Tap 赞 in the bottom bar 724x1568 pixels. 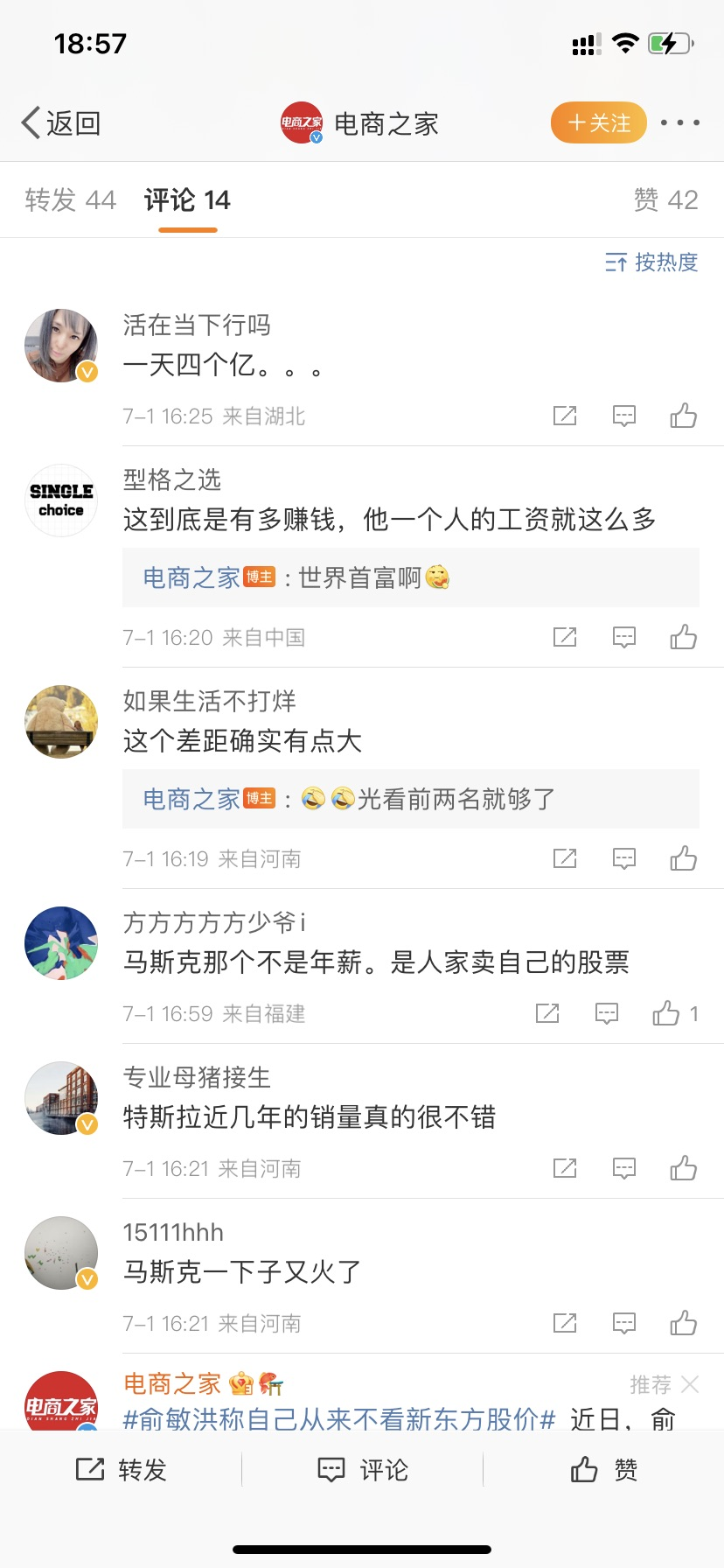[603, 1470]
